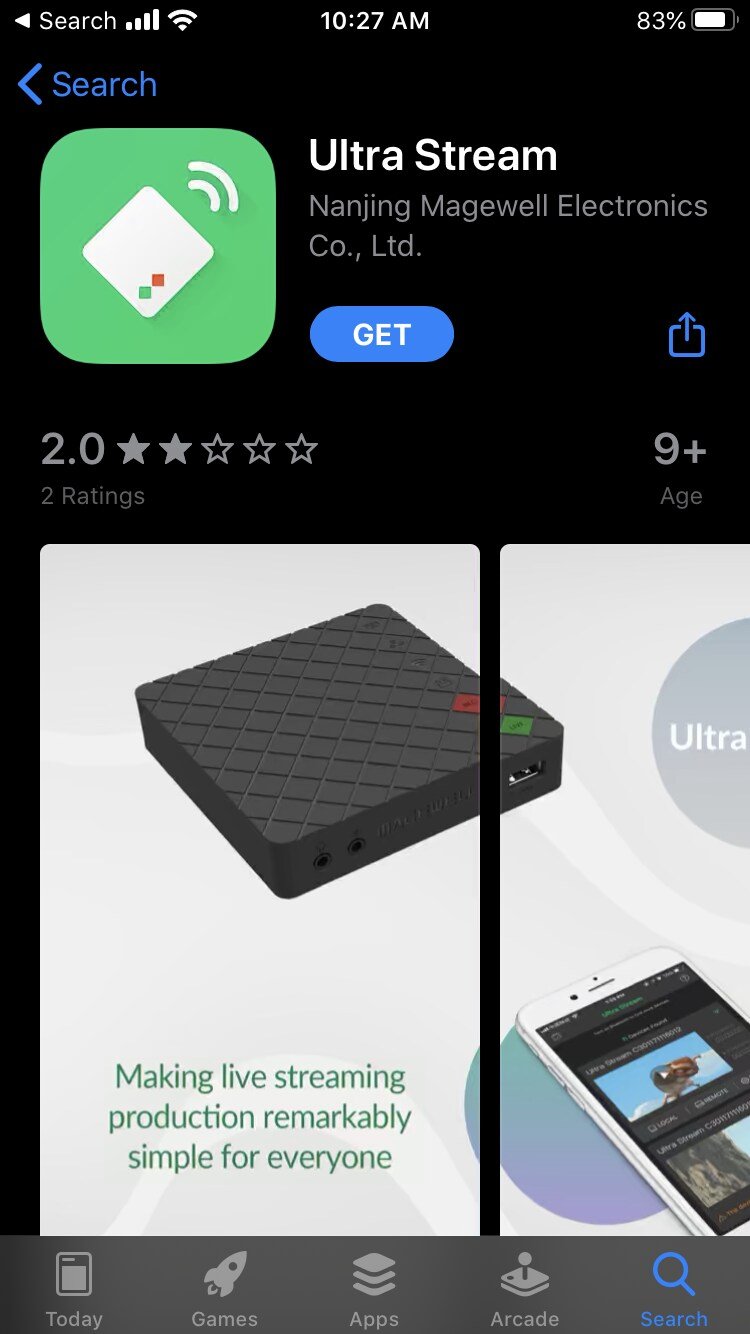Viewport: 750px width, 1334px height.
Task: Switch to the Arcade tab
Action: point(524,1288)
